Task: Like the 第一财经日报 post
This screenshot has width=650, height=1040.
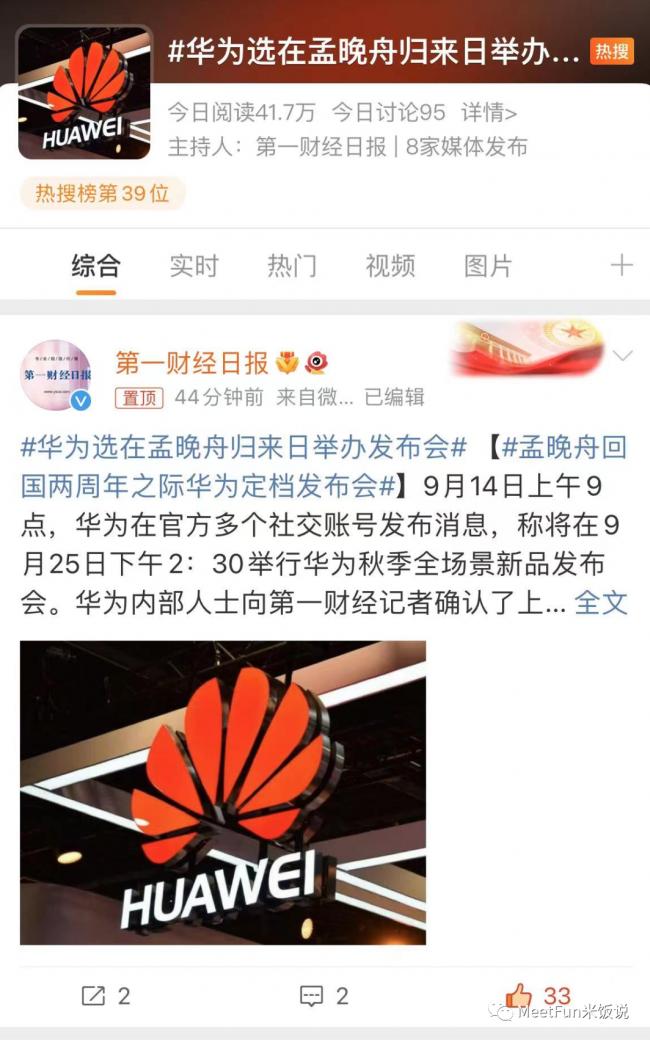Action: pos(537,995)
